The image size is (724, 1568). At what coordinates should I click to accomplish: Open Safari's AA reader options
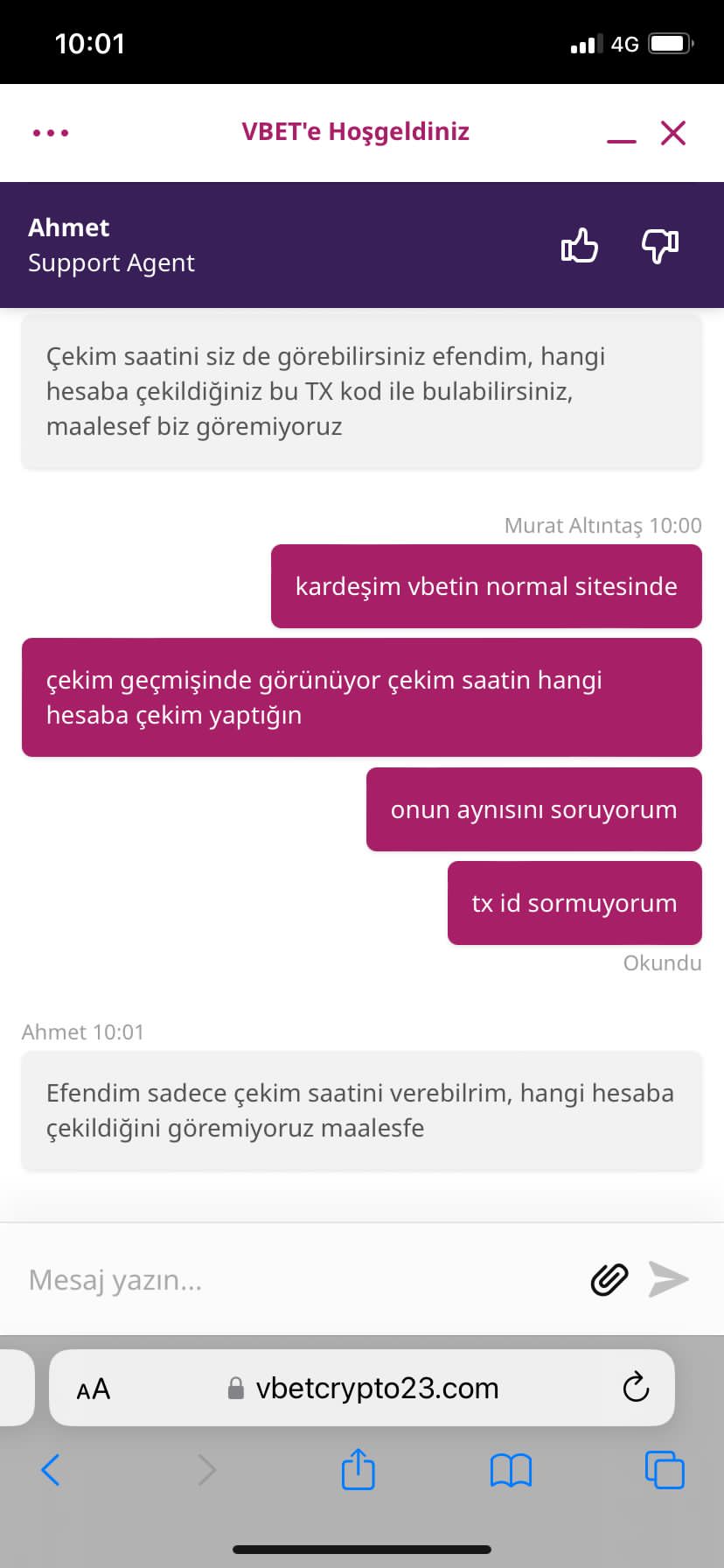pos(94,1389)
